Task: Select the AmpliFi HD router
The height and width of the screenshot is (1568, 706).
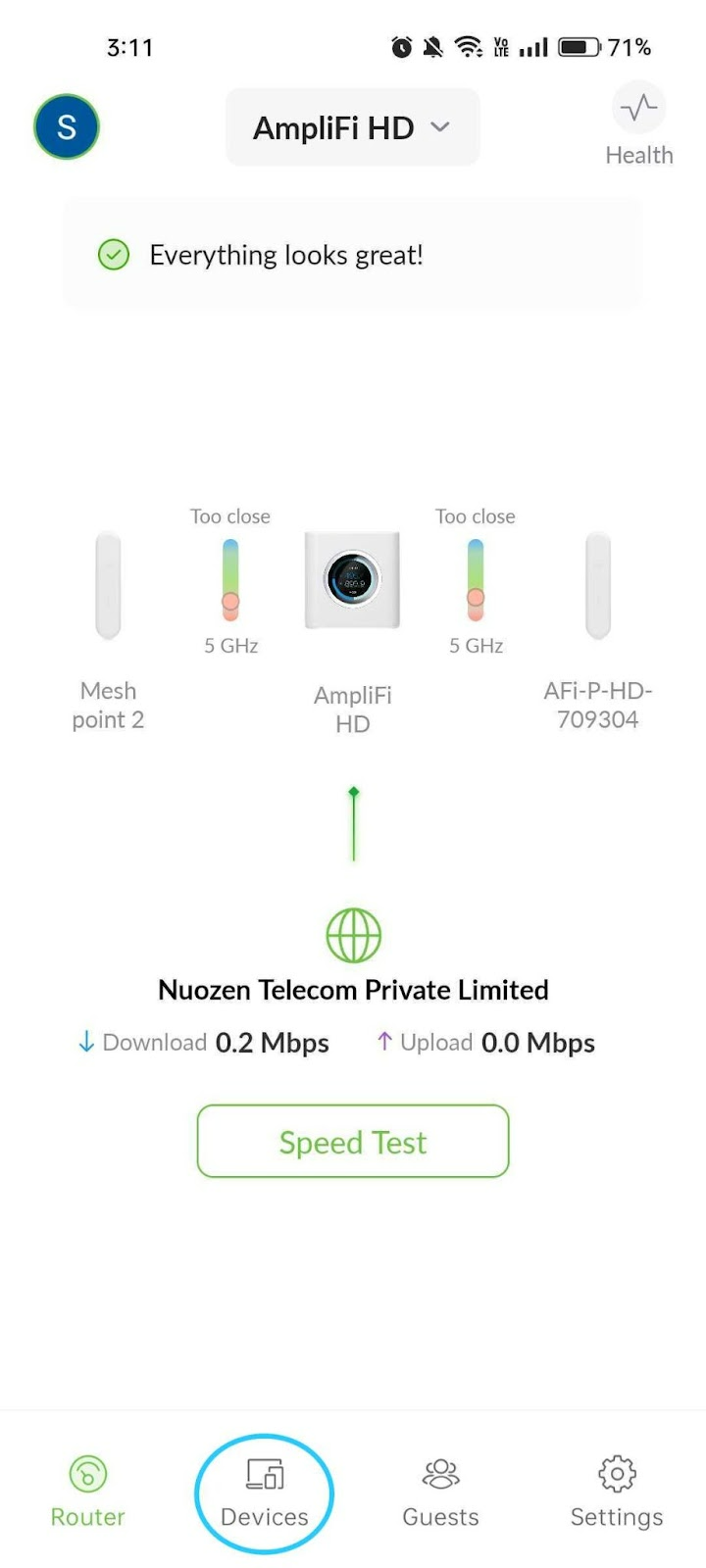Action: point(352,582)
